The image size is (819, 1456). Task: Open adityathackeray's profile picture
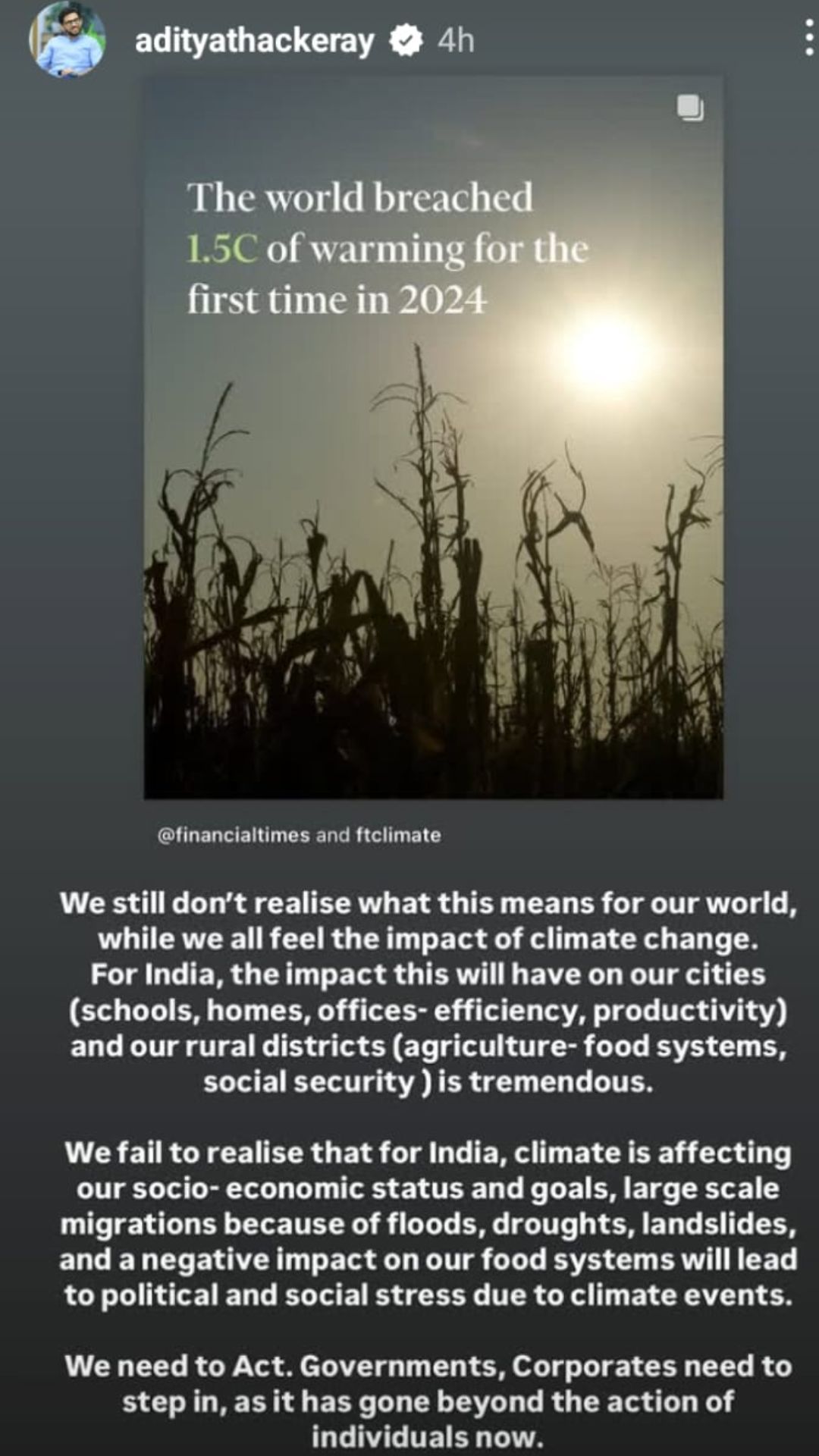(67, 40)
